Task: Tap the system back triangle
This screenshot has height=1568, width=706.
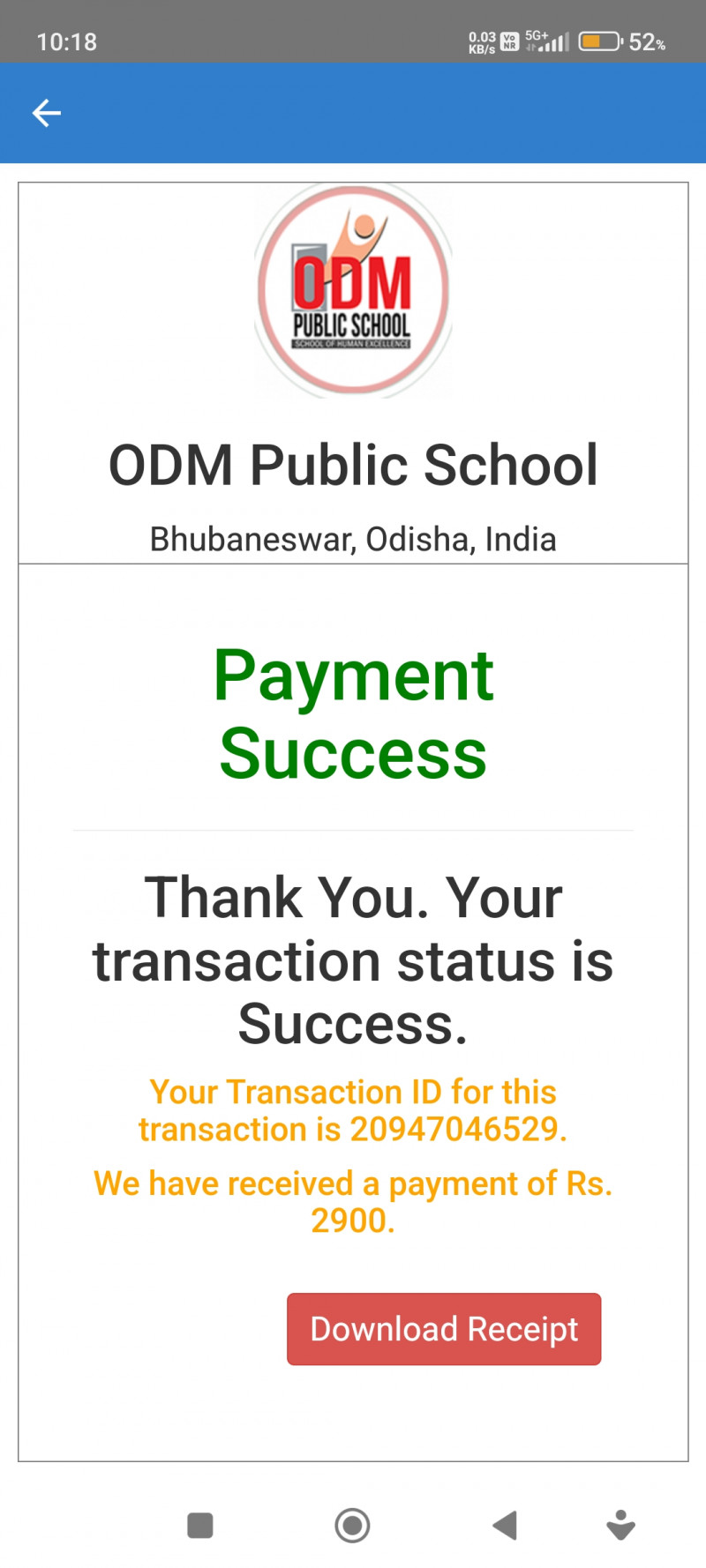Action: pyautogui.click(x=505, y=1525)
